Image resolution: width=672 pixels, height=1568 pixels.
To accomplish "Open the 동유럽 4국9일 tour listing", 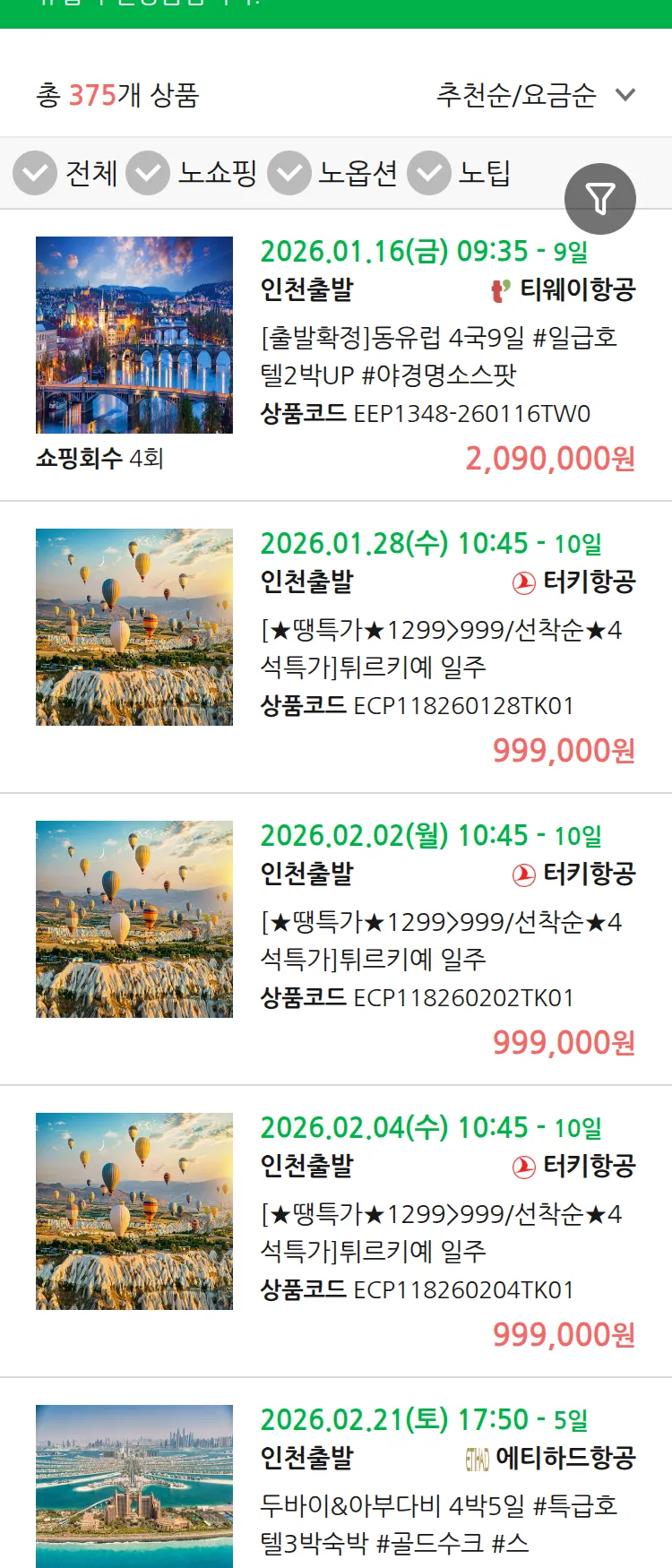I will tap(430, 357).
